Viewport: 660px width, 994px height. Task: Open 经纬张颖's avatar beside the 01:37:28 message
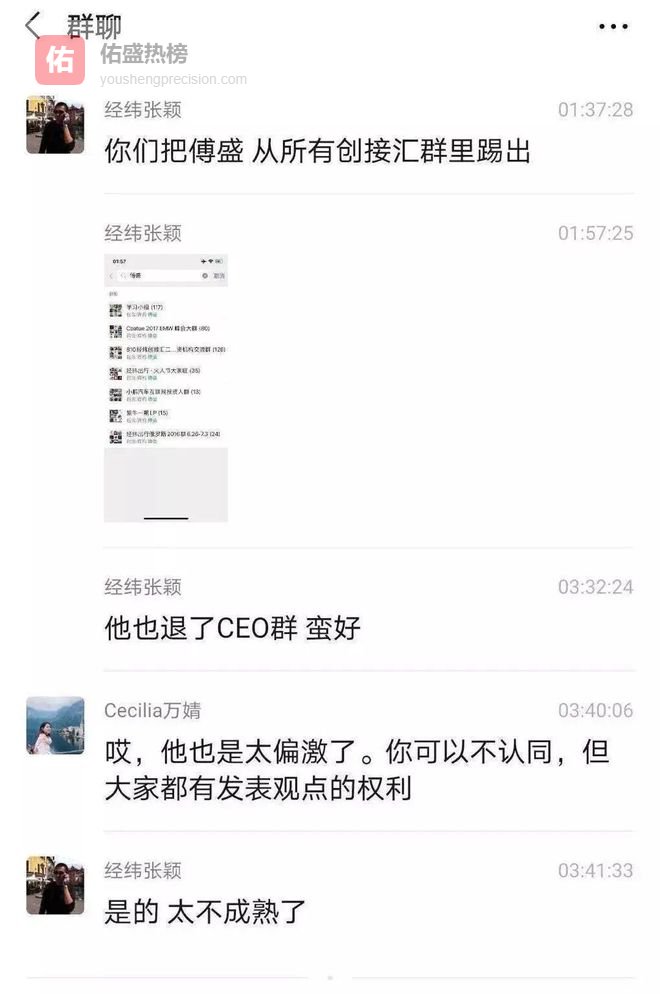pos(55,125)
